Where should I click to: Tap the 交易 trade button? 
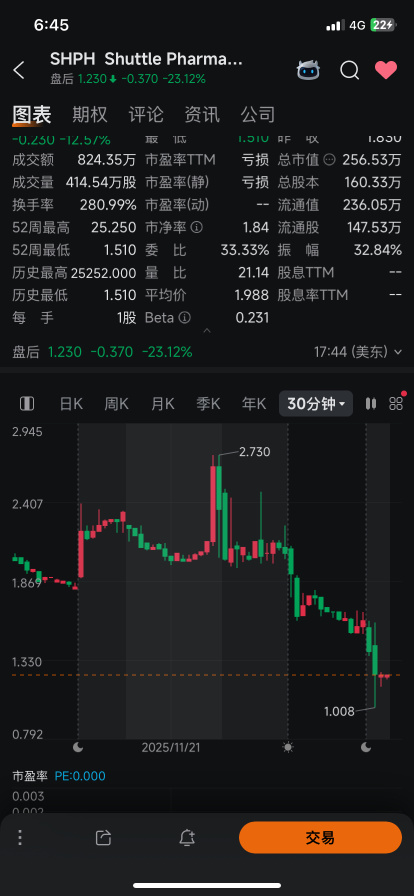coord(320,838)
